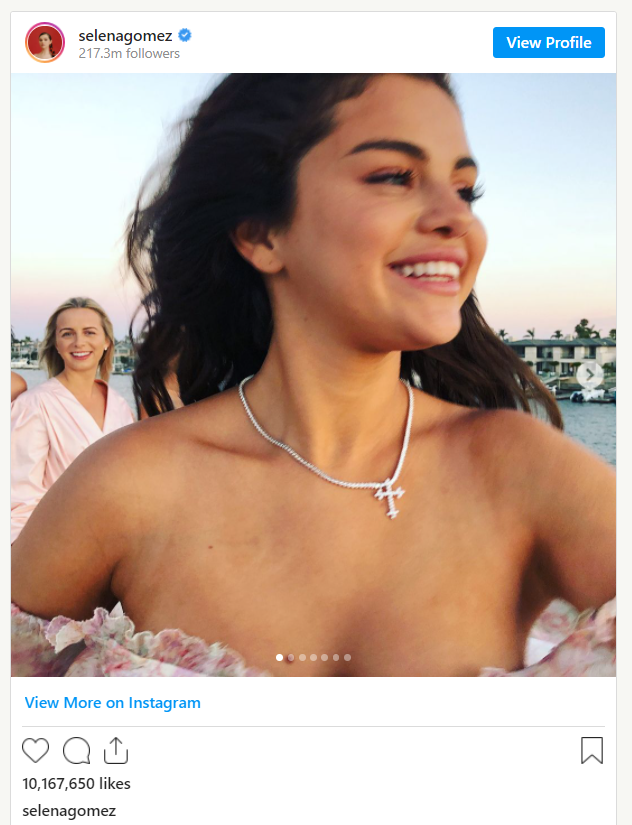This screenshot has width=632, height=825.
Task: Tap the carousel page indicator dots
Action: click(313, 658)
